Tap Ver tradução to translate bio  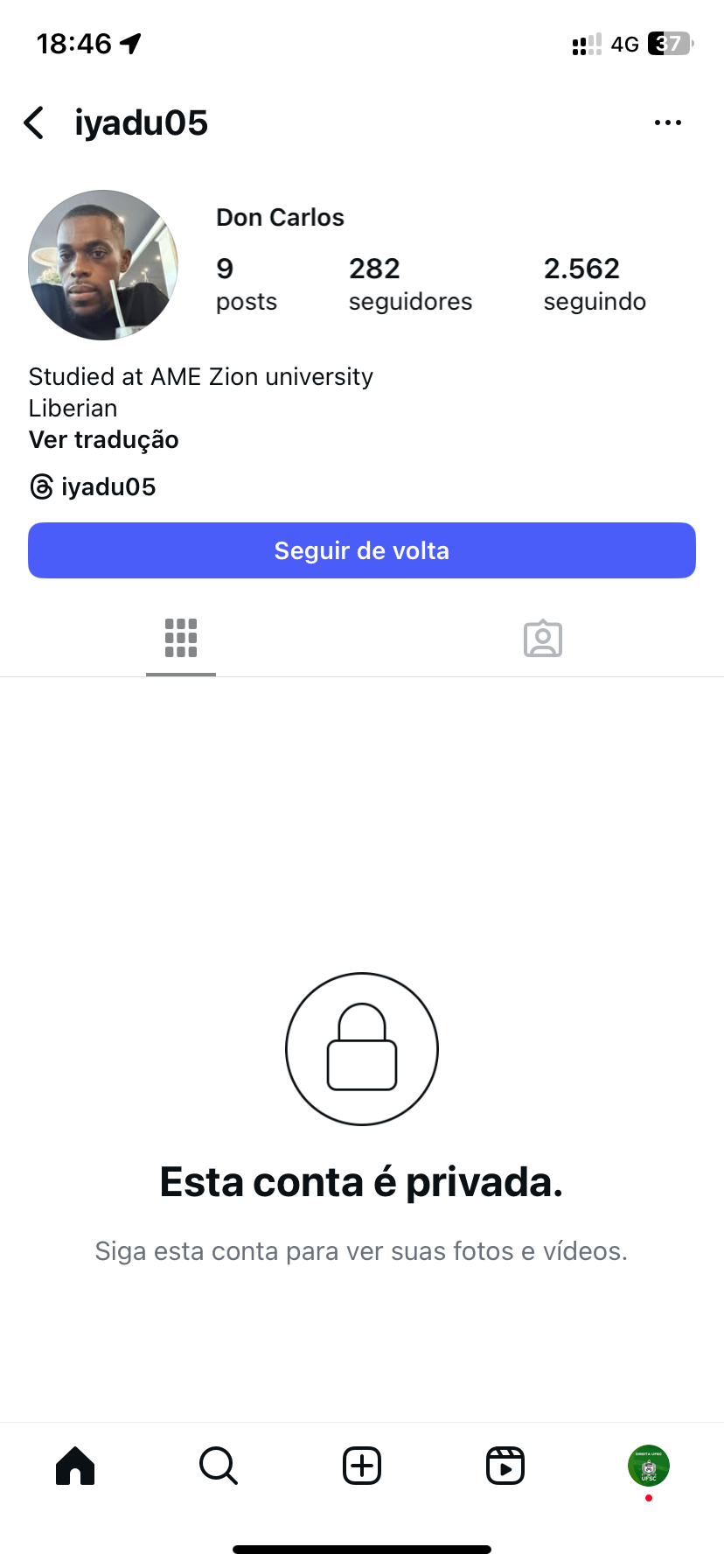(x=104, y=439)
